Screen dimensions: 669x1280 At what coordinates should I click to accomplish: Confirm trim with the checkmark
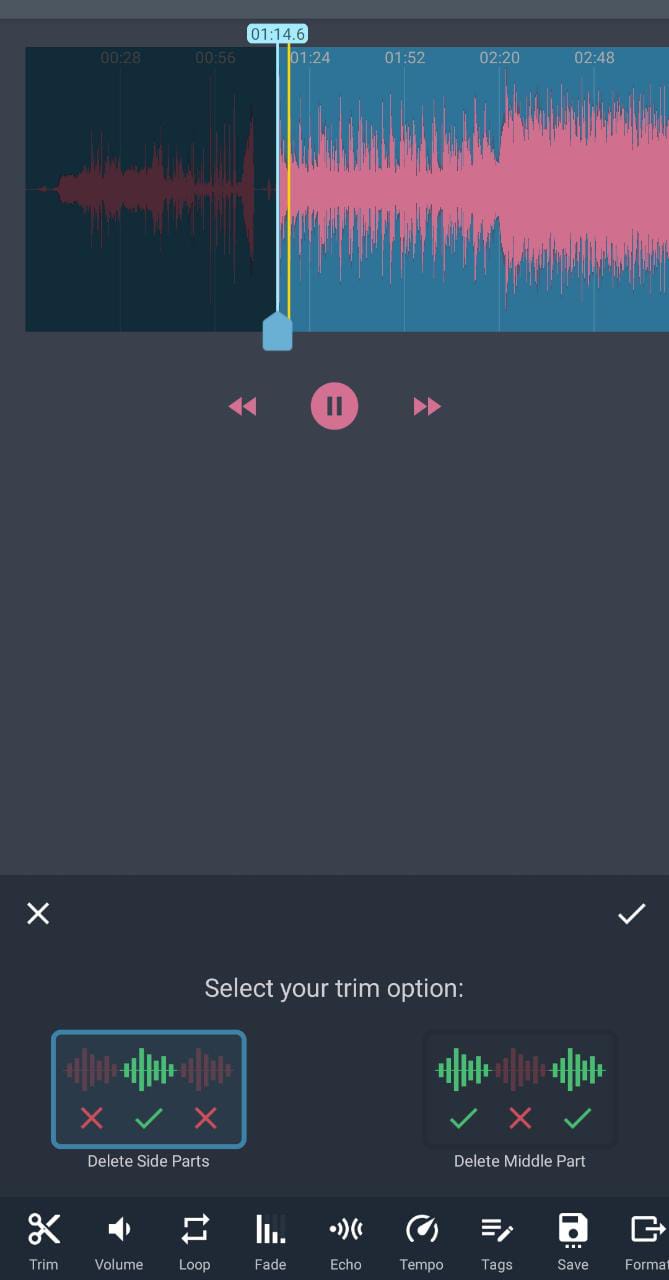tap(631, 913)
